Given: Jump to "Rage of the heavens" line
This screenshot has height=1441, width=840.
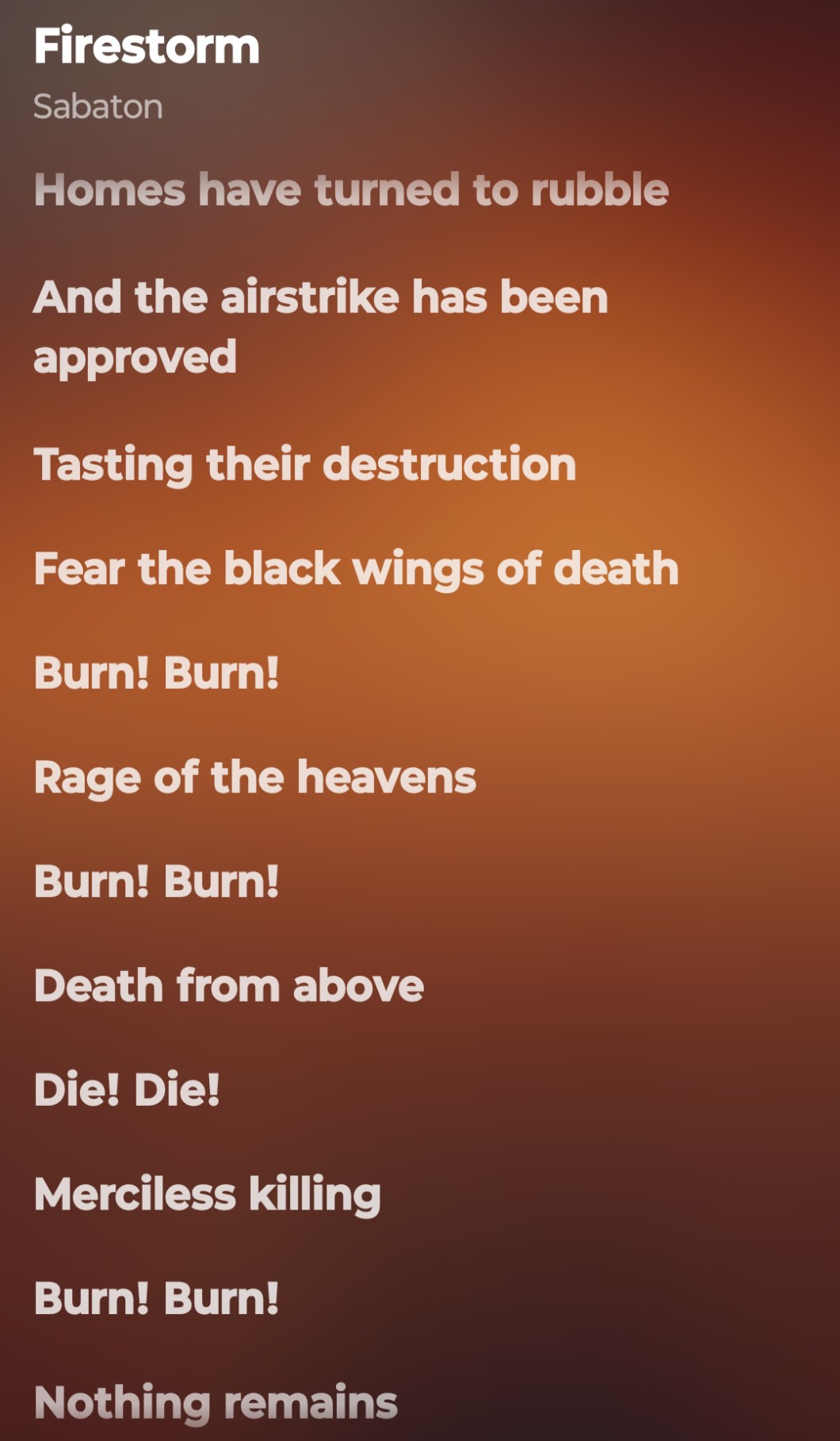Looking at the screenshot, I should pyautogui.click(x=254, y=777).
